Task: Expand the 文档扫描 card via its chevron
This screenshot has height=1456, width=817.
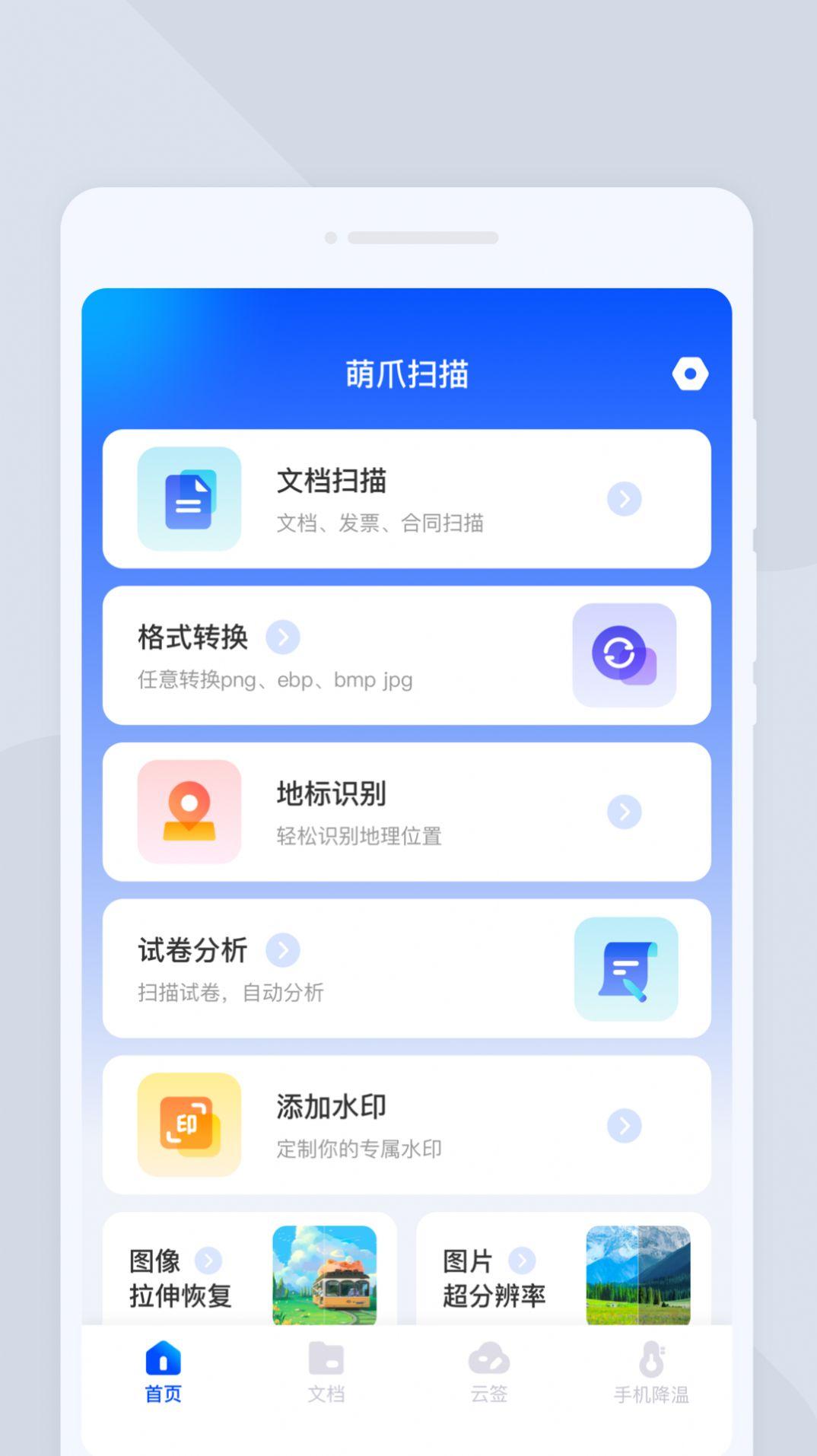Action: pos(624,498)
